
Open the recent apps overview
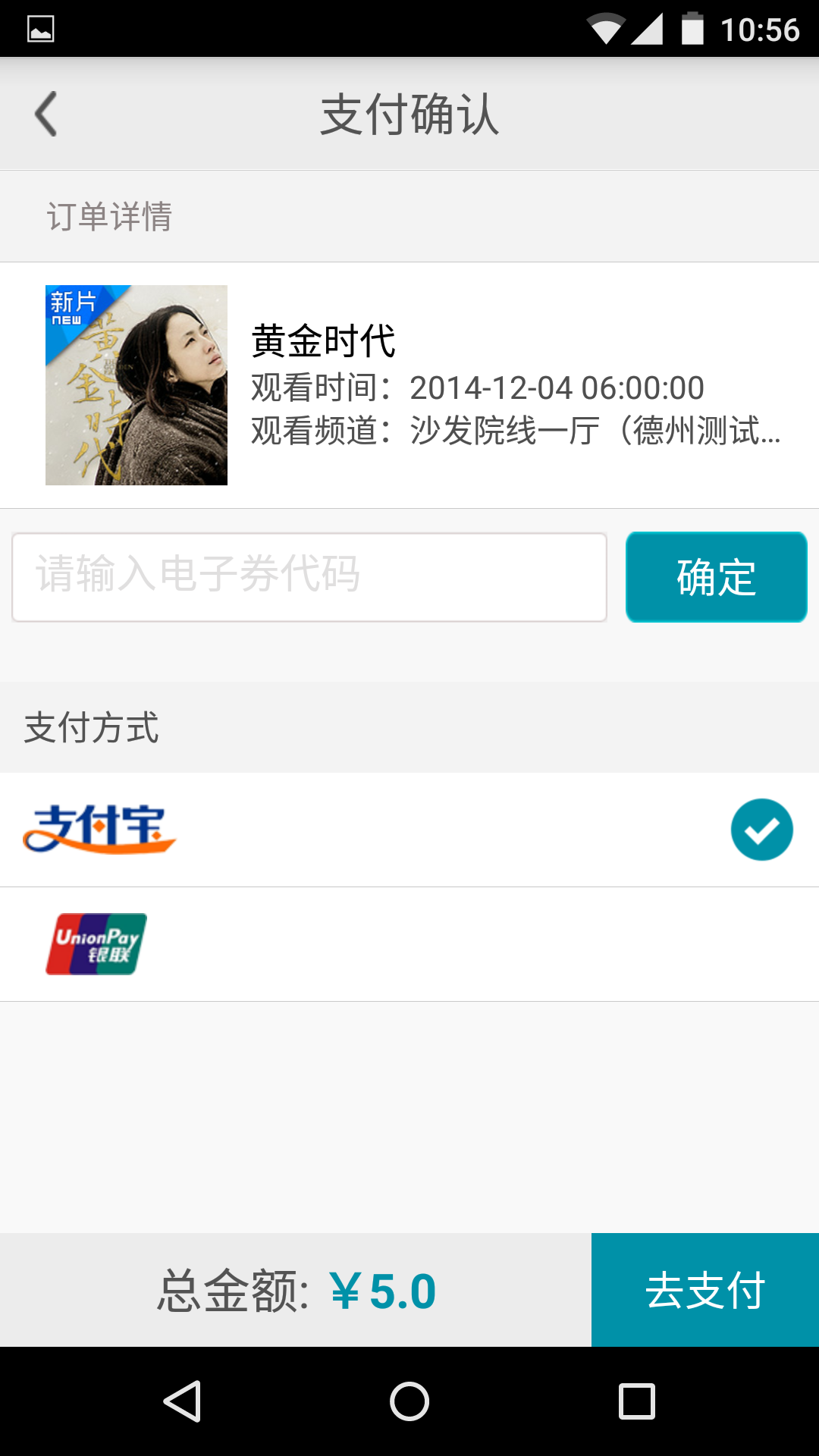(637, 1401)
